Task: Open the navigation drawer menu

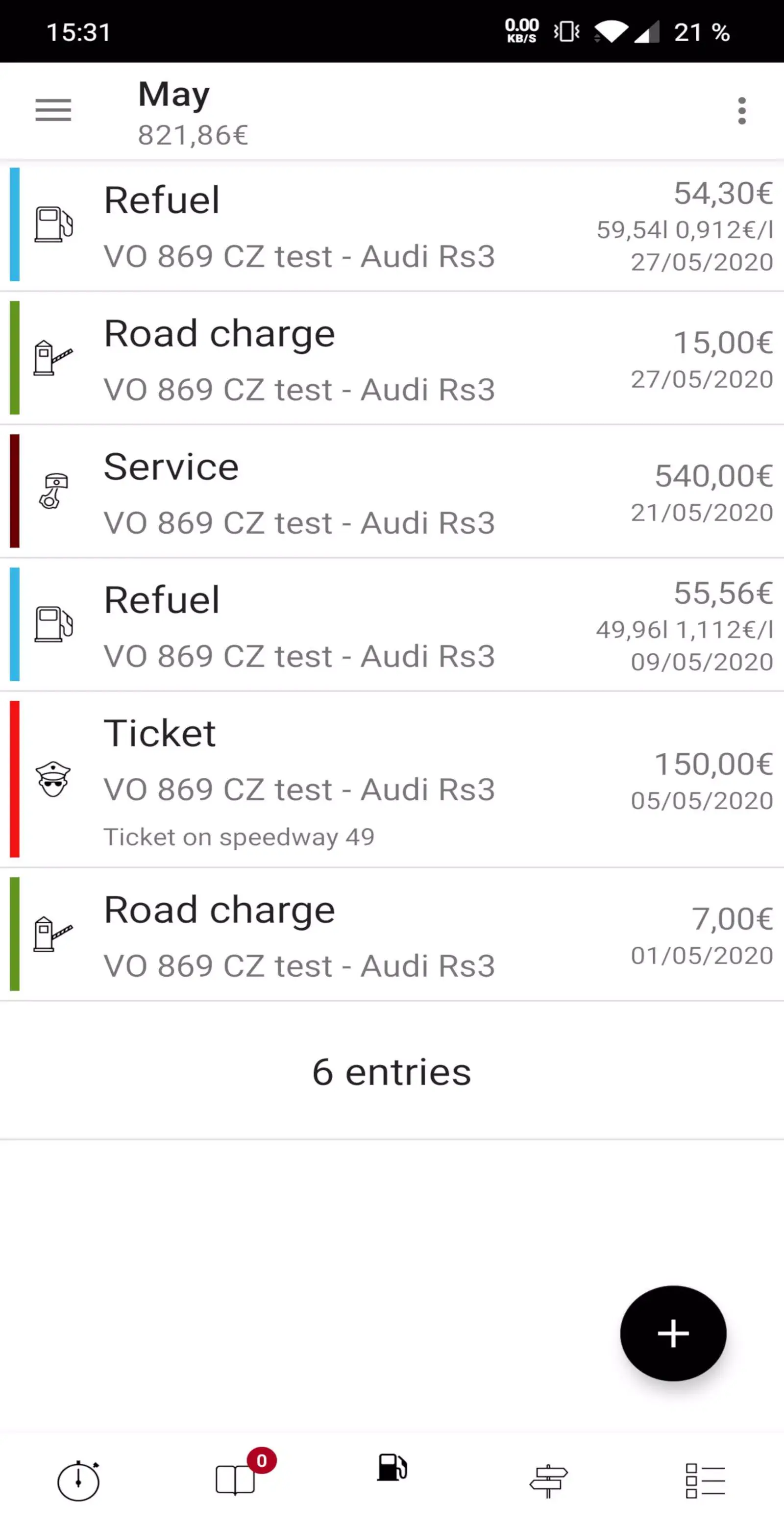Action: click(x=53, y=110)
